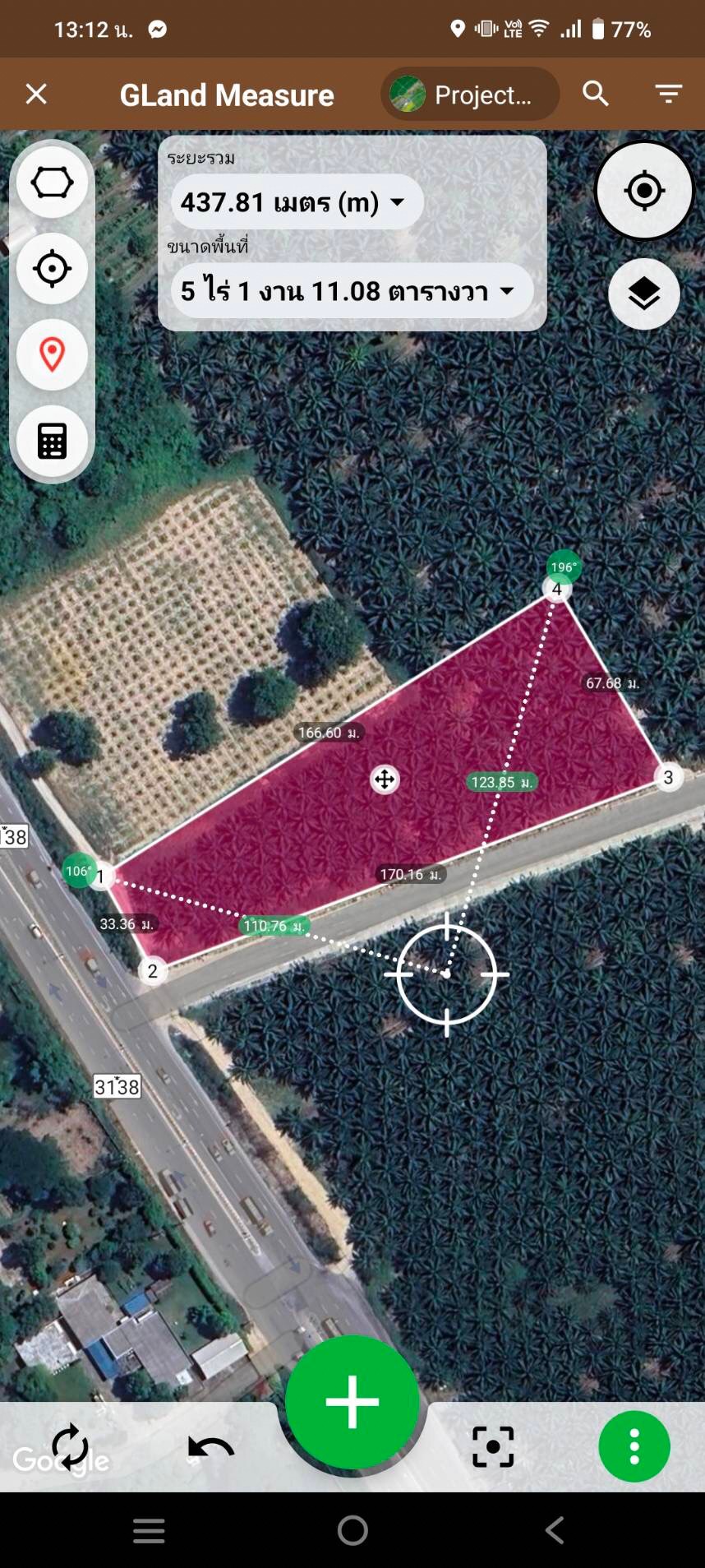Tap the focus frame icon
Screen dimensions: 705x1568
[493, 1447]
